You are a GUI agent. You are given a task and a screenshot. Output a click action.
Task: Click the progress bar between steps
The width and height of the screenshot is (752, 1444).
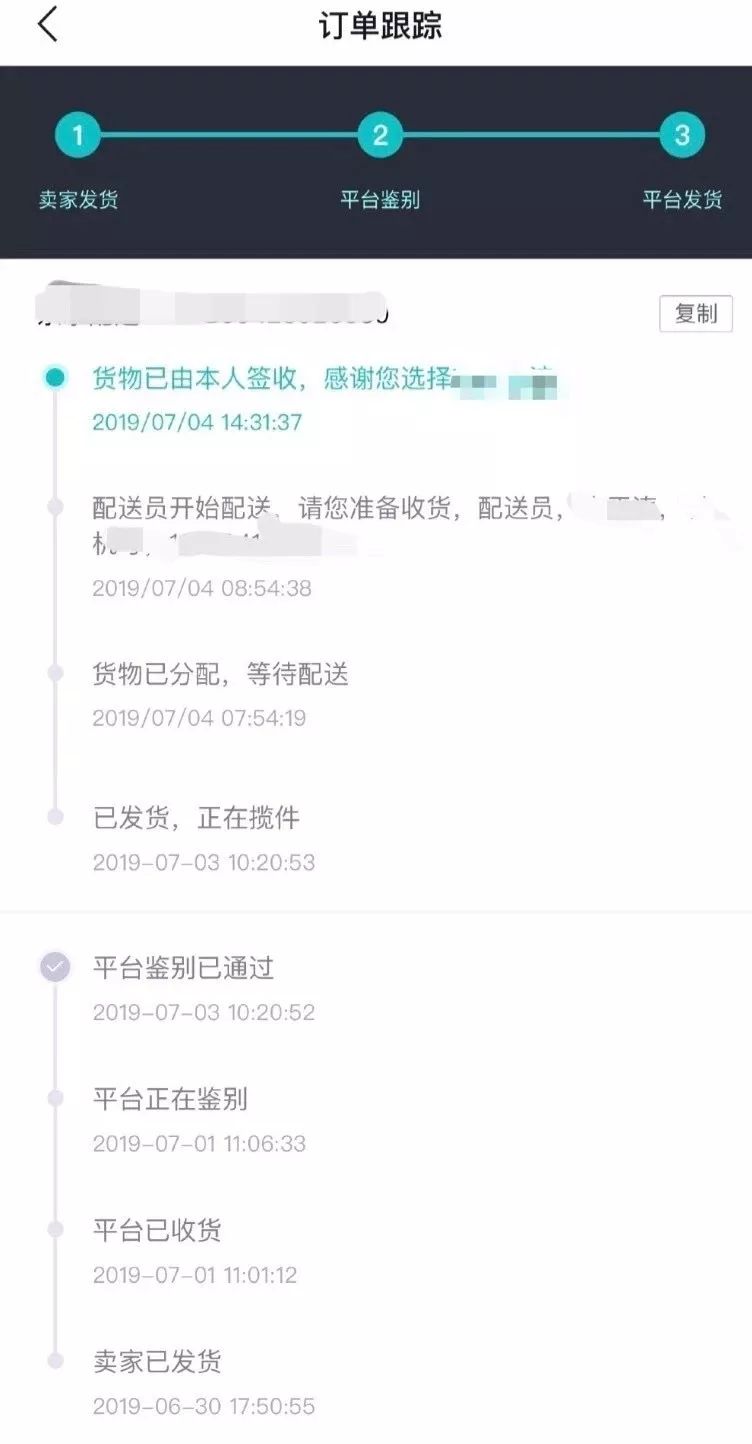(230, 135)
